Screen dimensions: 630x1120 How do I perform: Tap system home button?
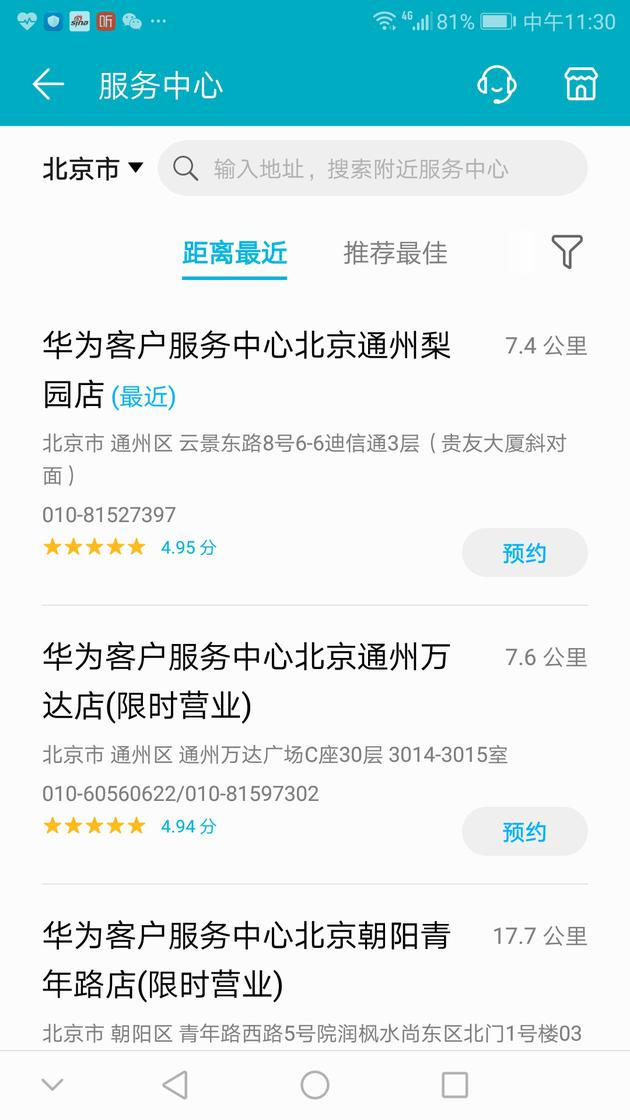pyautogui.click(x=315, y=1085)
